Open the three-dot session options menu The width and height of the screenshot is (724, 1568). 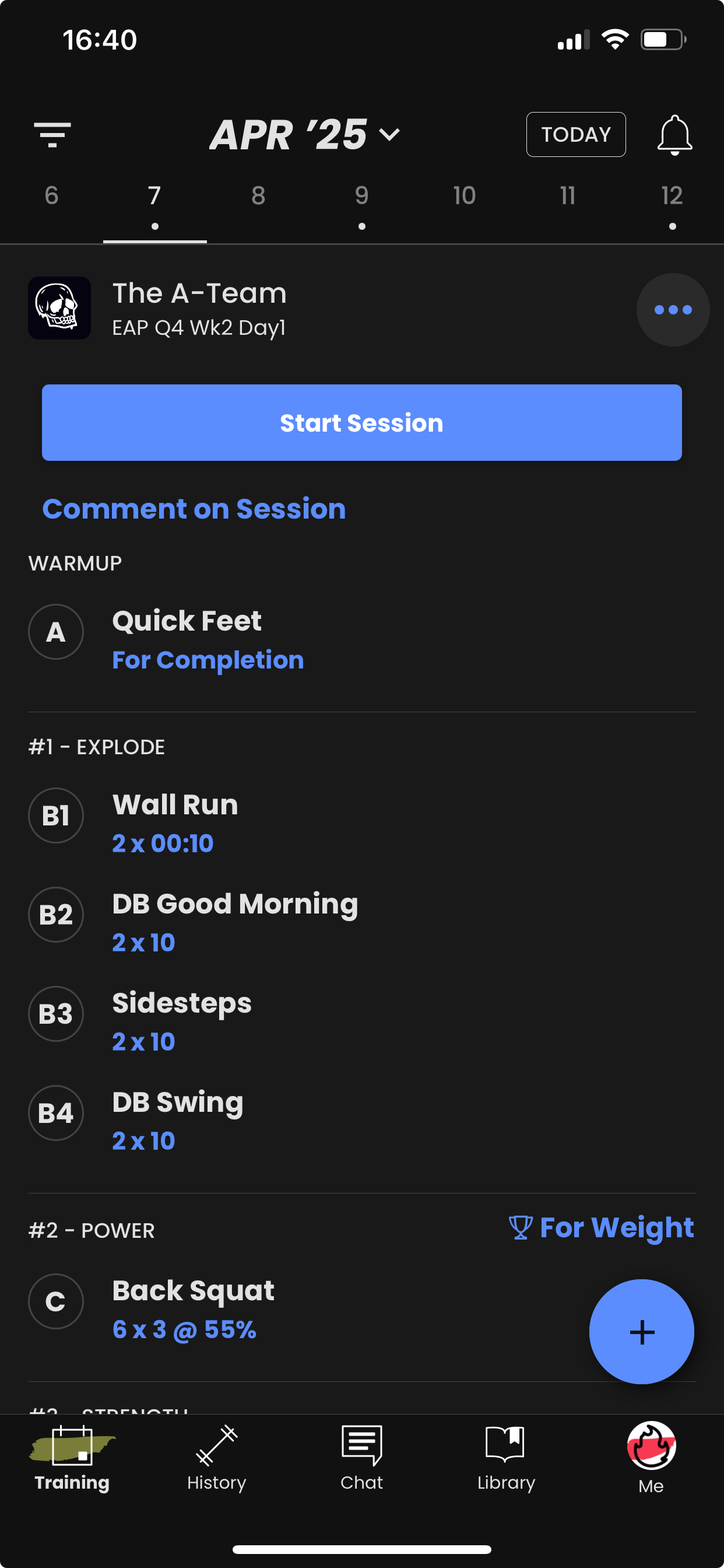tap(672, 310)
